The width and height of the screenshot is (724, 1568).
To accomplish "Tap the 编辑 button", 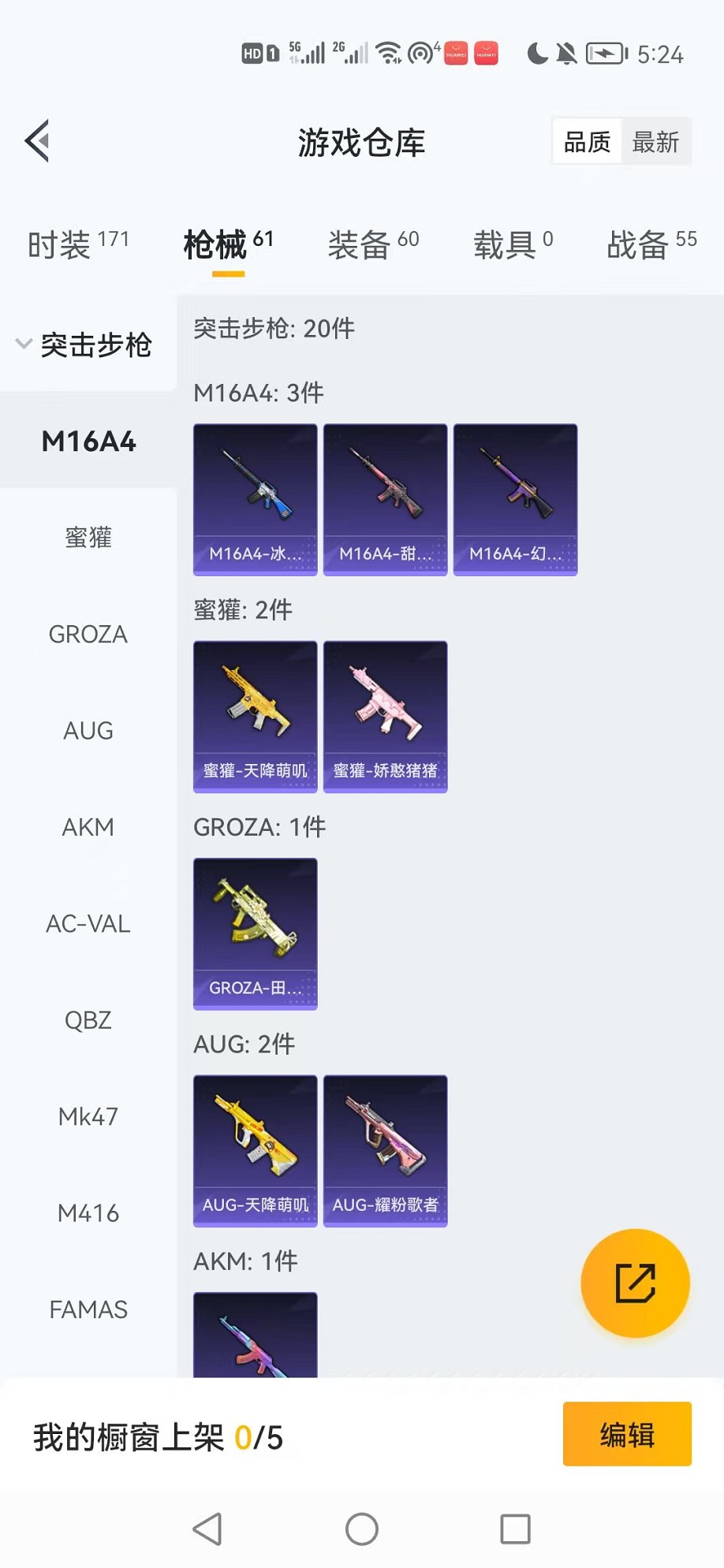I will pyautogui.click(x=627, y=1435).
